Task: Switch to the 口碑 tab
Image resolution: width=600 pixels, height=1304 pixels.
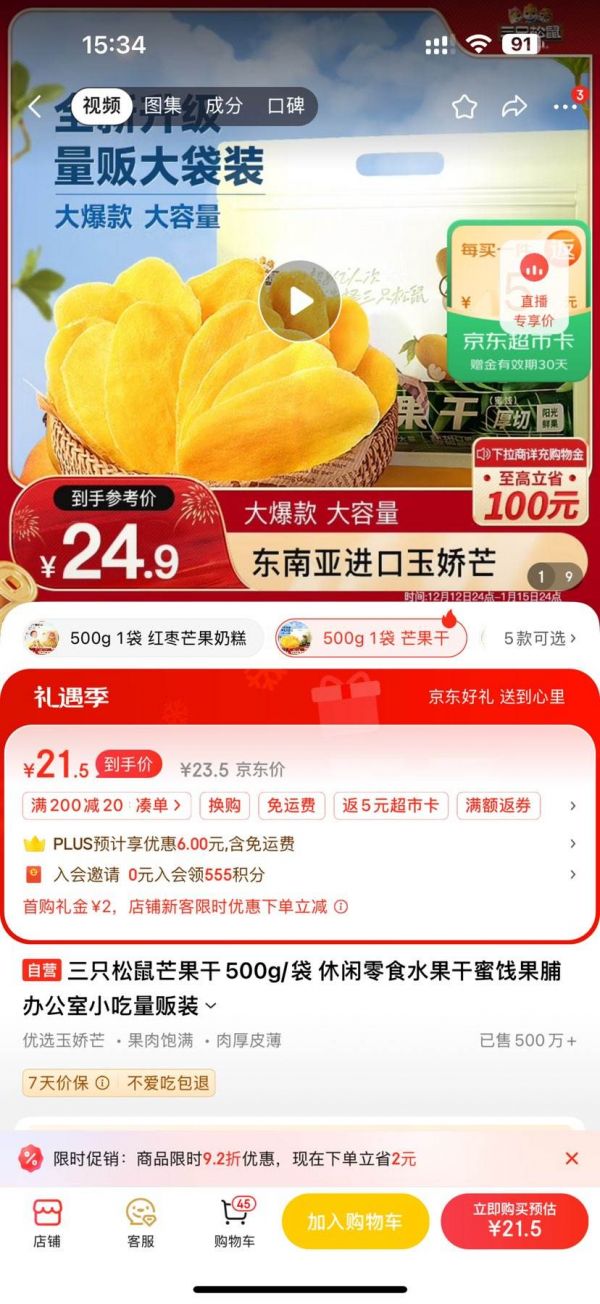Action: (x=285, y=106)
